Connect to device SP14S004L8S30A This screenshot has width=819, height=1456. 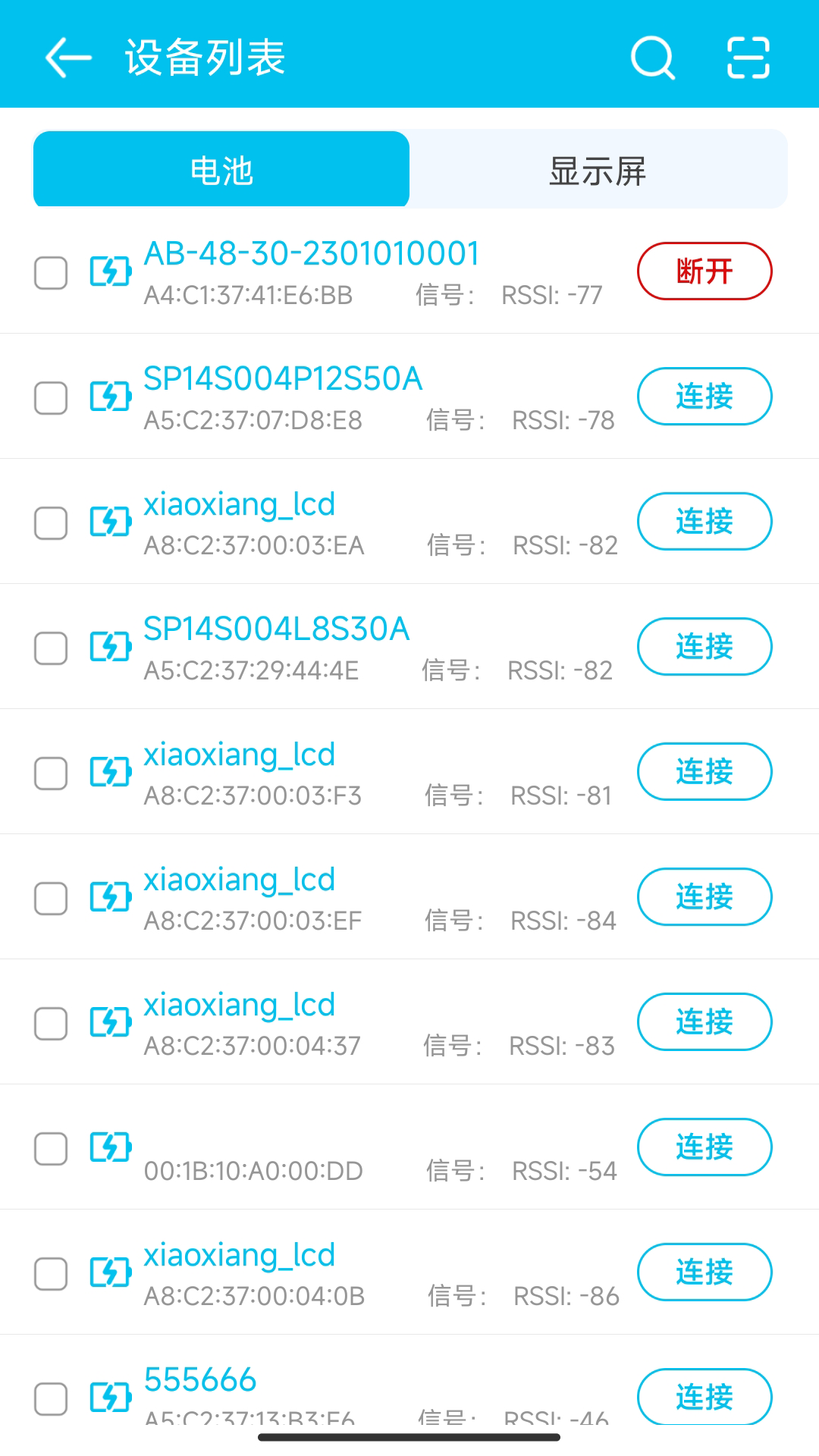pyautogui.click(x=704, y=647)
